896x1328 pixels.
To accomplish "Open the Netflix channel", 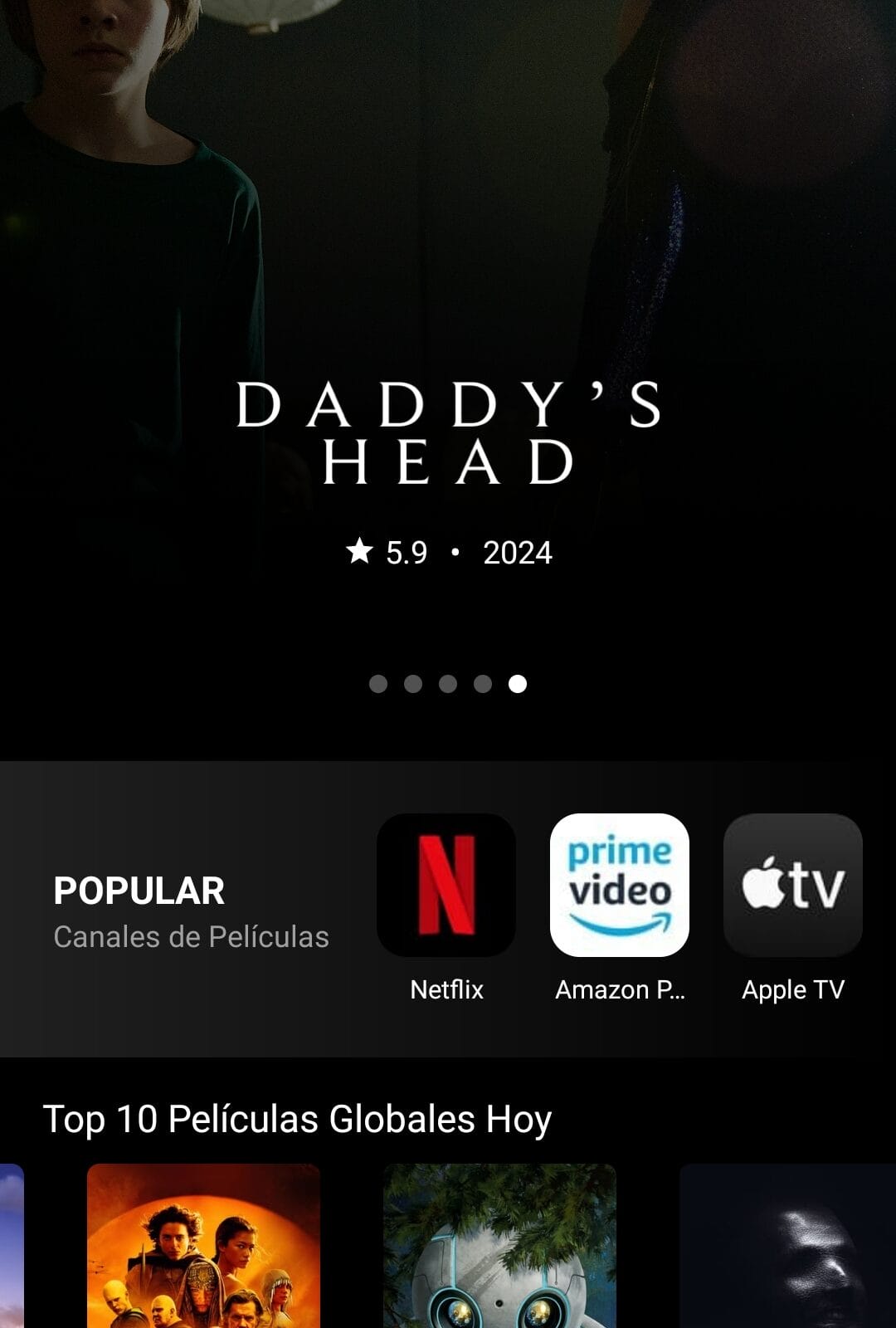I will (446, 885).
